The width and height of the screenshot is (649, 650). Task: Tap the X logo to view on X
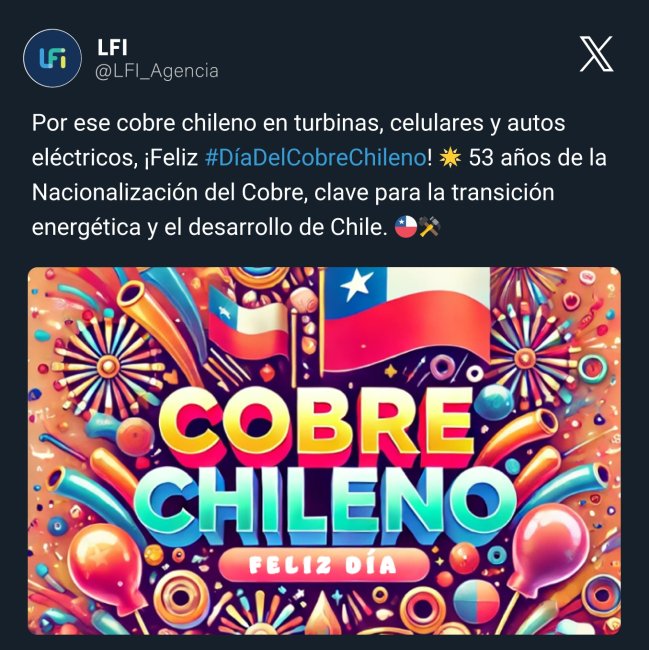[x=597, y=54]
